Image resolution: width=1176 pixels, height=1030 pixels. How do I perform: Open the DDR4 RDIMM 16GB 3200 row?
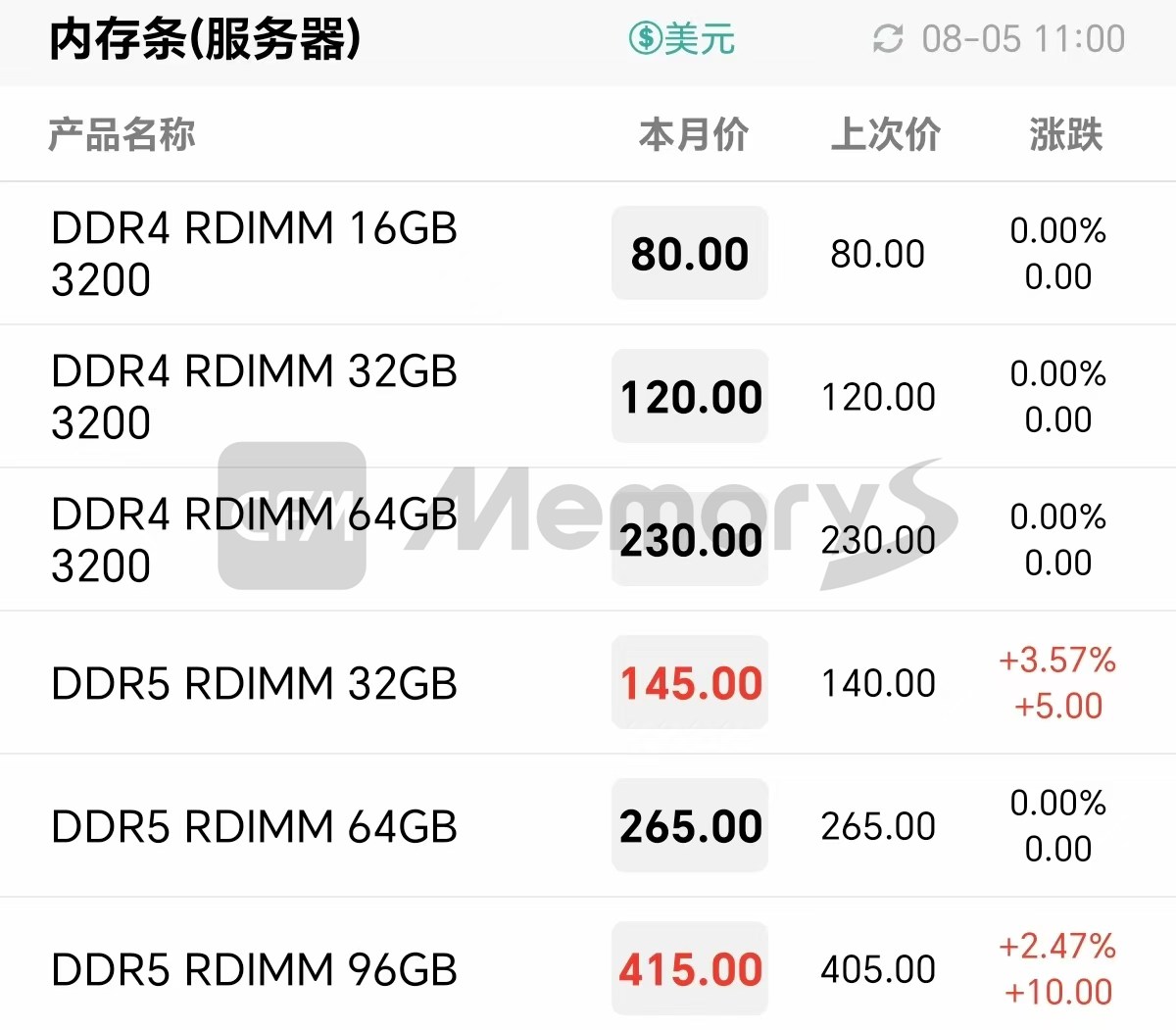254,254
